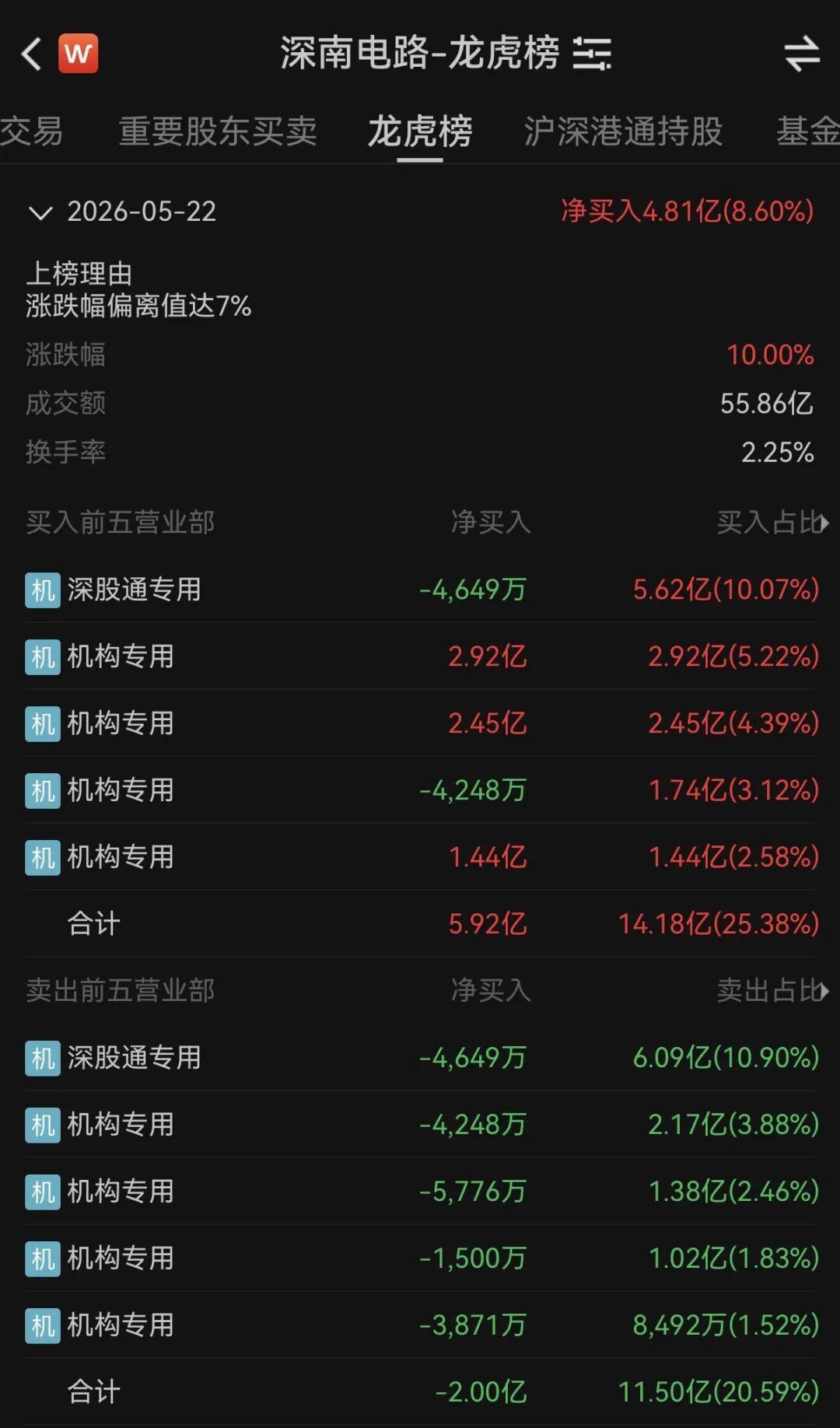The width and height of the screenshot is (840, 1428).
Task: Open 深股通专用 row in buy top five
Action: click(x=422, y=590)
